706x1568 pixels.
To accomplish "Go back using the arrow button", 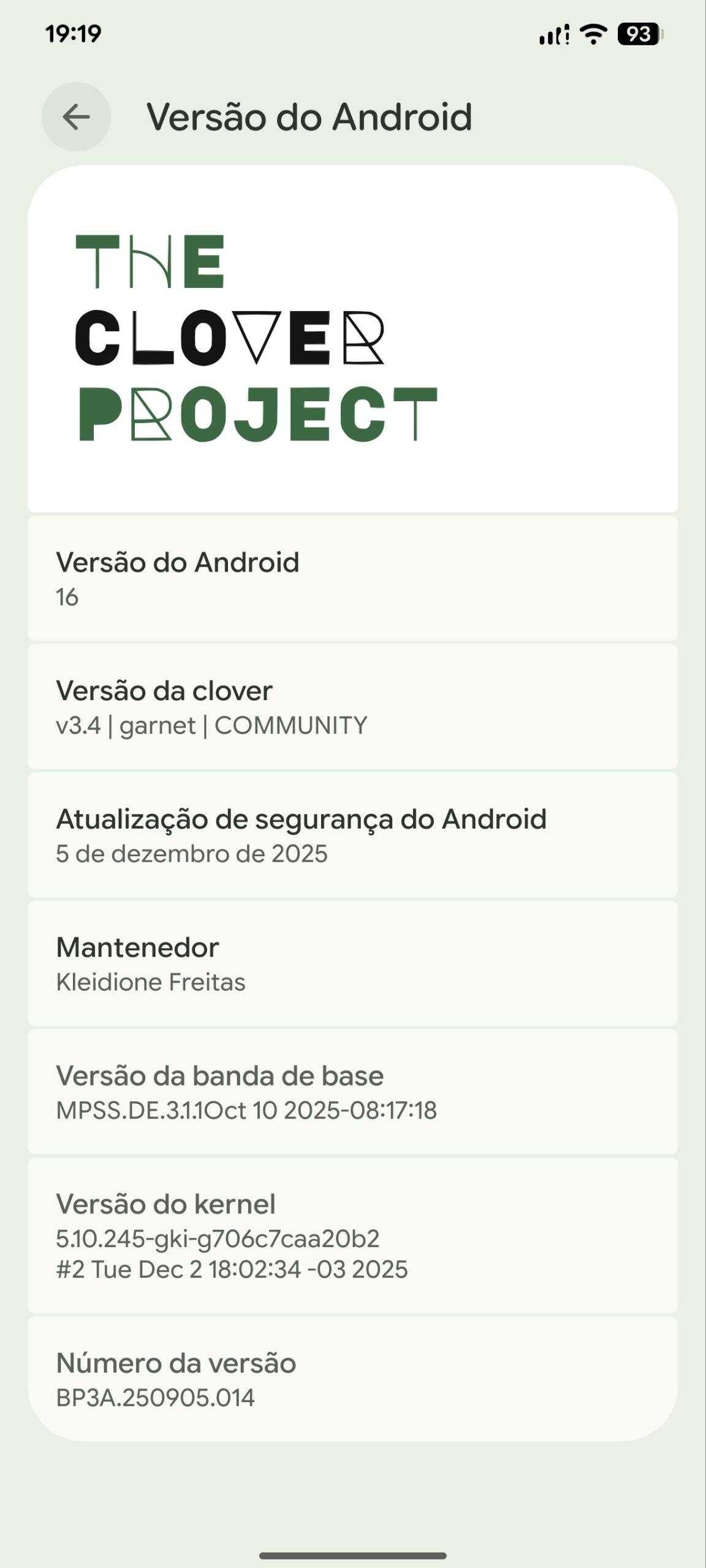I will pos(76,116).
